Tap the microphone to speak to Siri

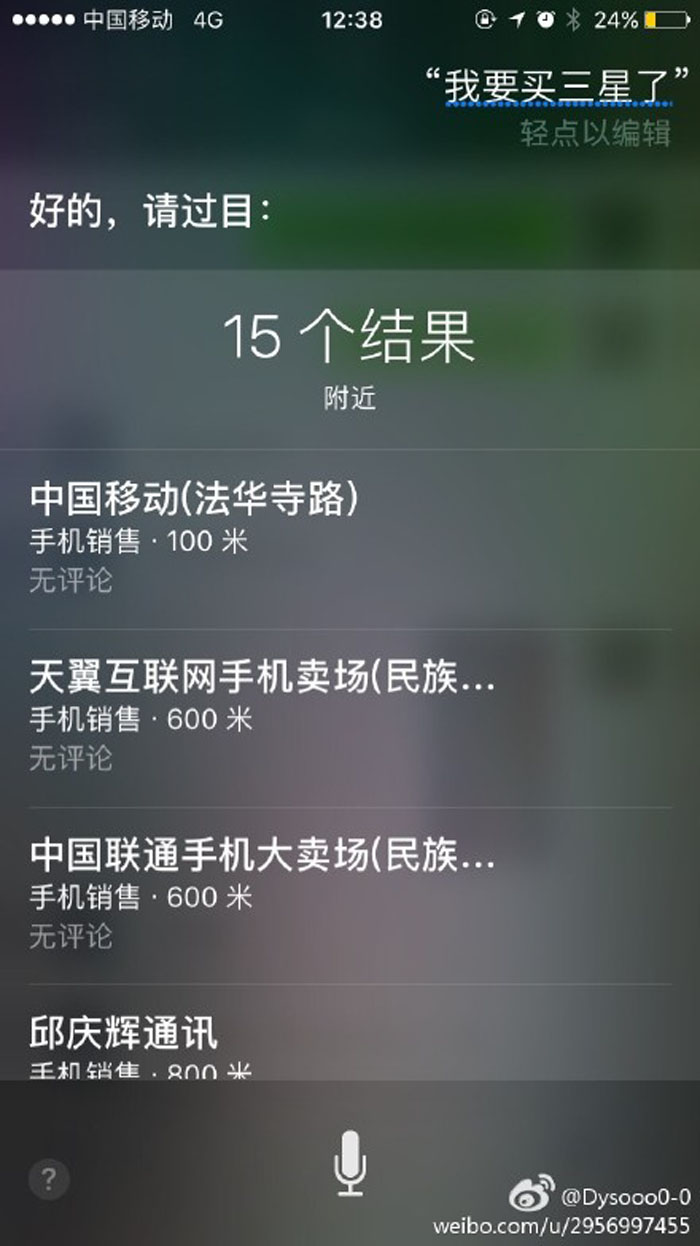point(350,1162)
